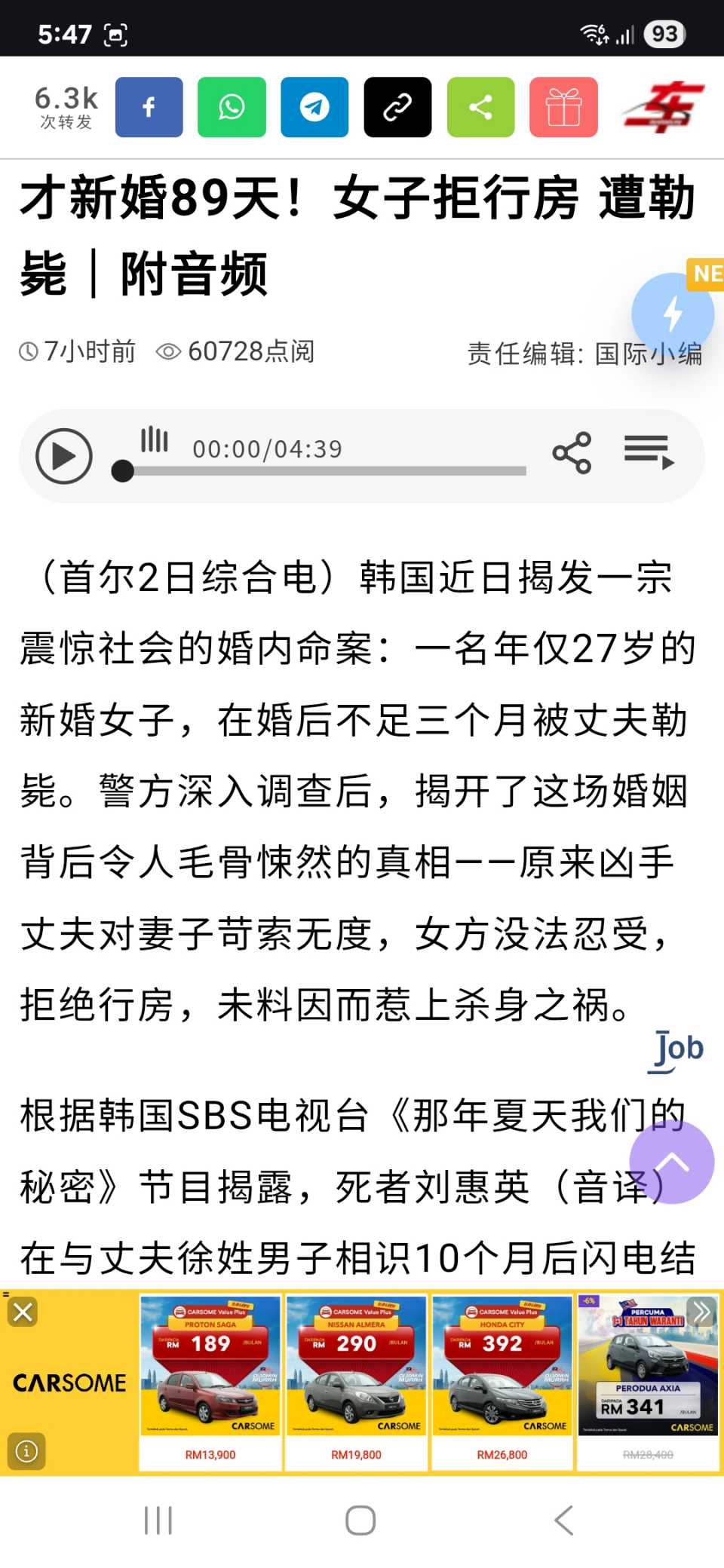724x1568 pixels.
Task: Share the article via WhatsApp
Action: coord(232,107)
